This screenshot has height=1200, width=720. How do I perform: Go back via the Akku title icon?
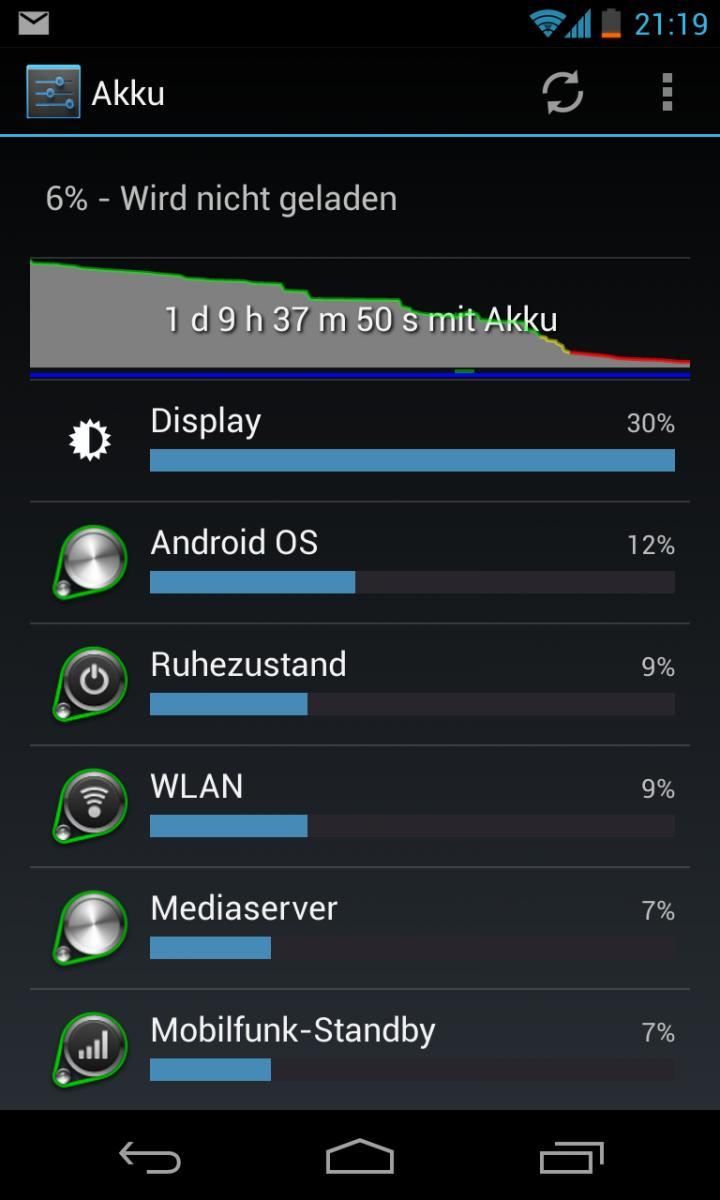point(53,93)
